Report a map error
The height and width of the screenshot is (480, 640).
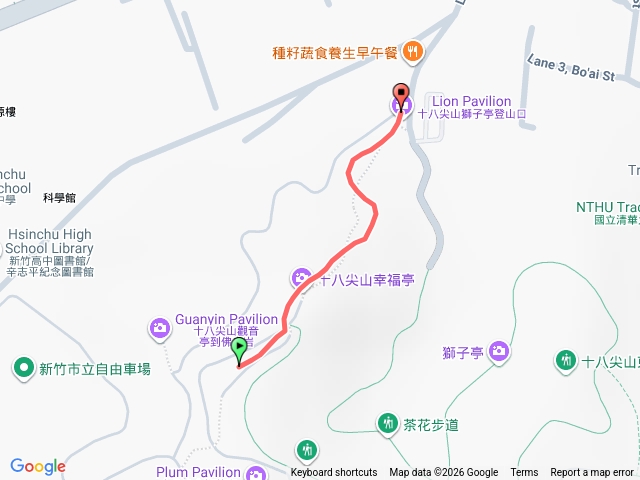592,473
